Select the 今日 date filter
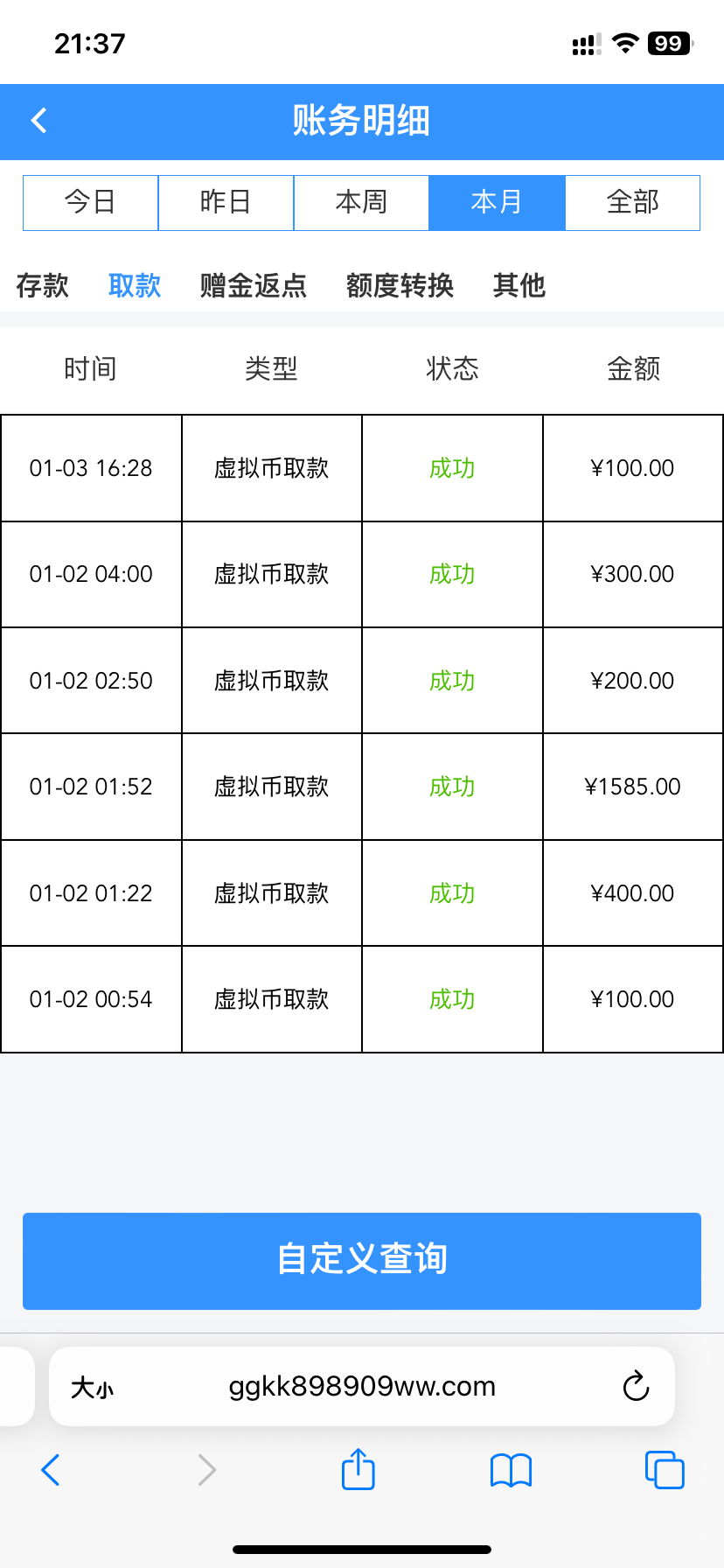 tap(90, 202)
